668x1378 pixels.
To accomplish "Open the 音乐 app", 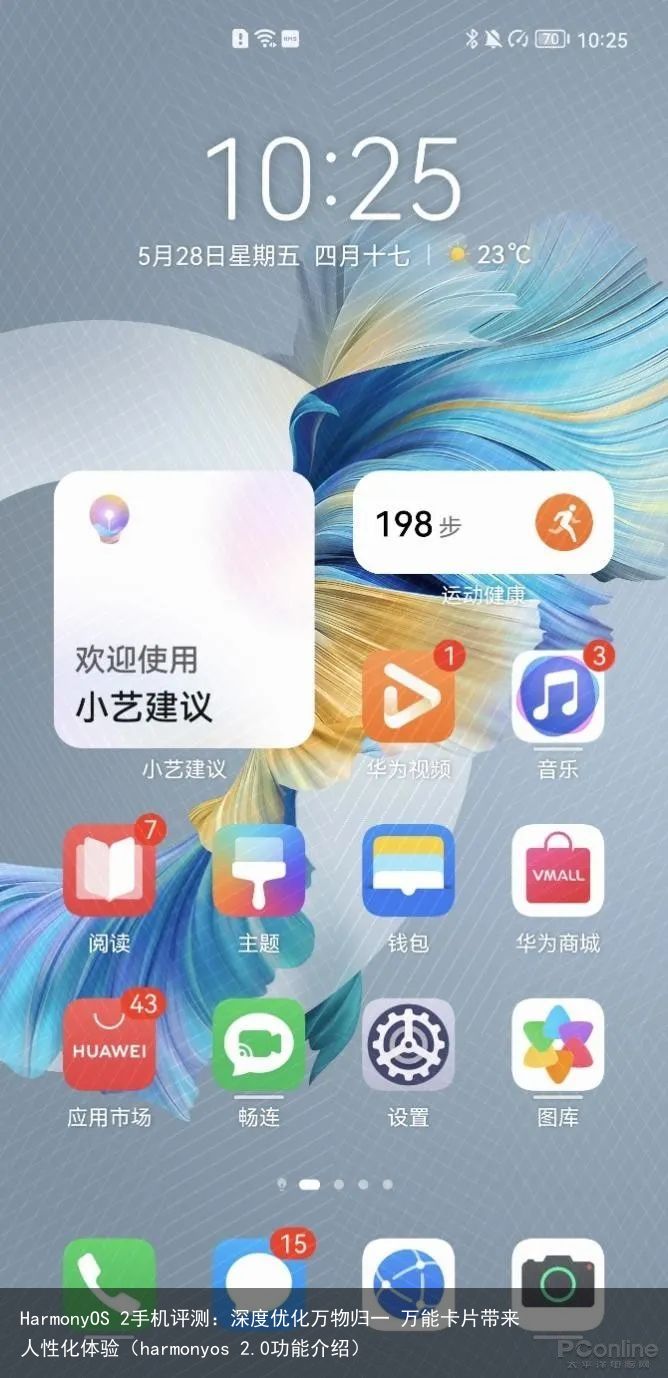I will tap(557, 696).
